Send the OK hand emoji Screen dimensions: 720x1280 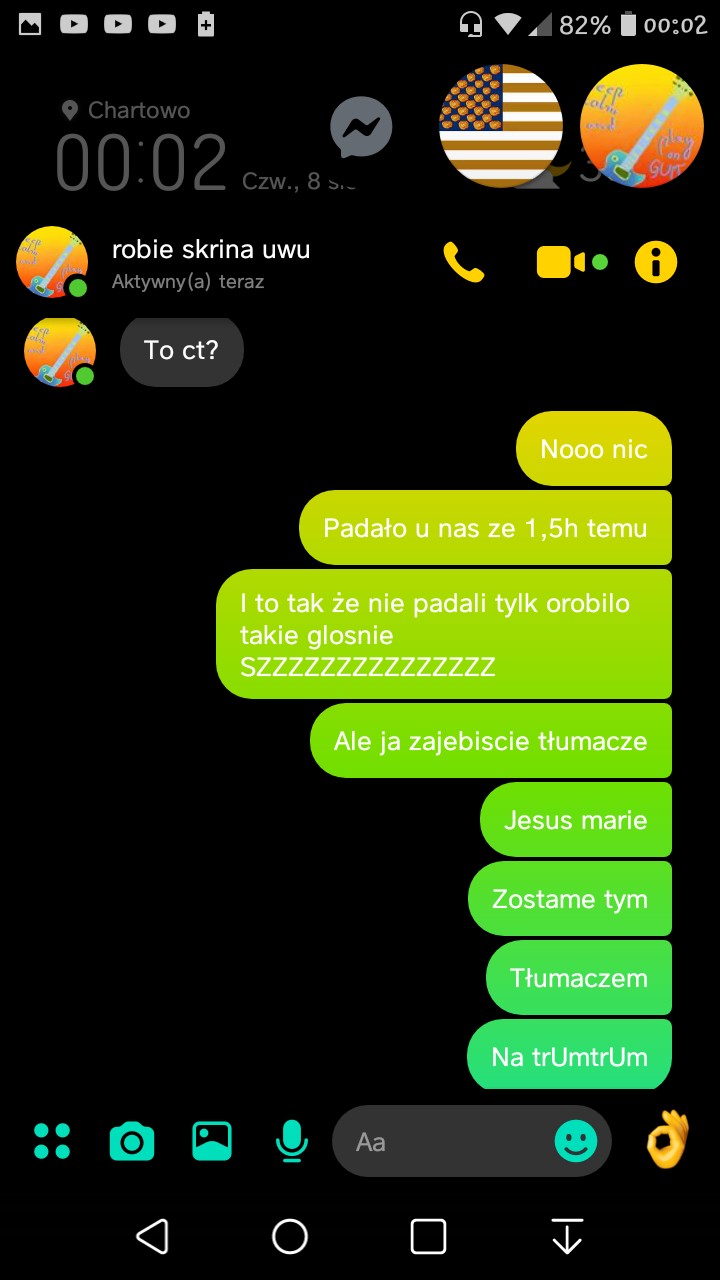668,1141
